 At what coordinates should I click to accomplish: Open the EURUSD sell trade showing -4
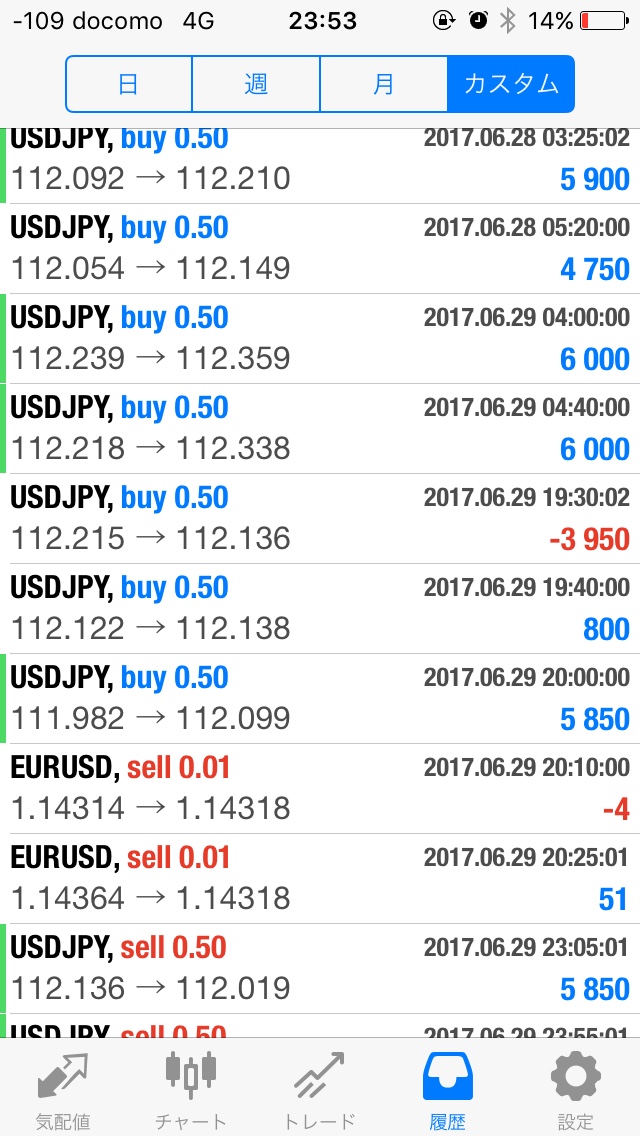(x=320, y=789)
